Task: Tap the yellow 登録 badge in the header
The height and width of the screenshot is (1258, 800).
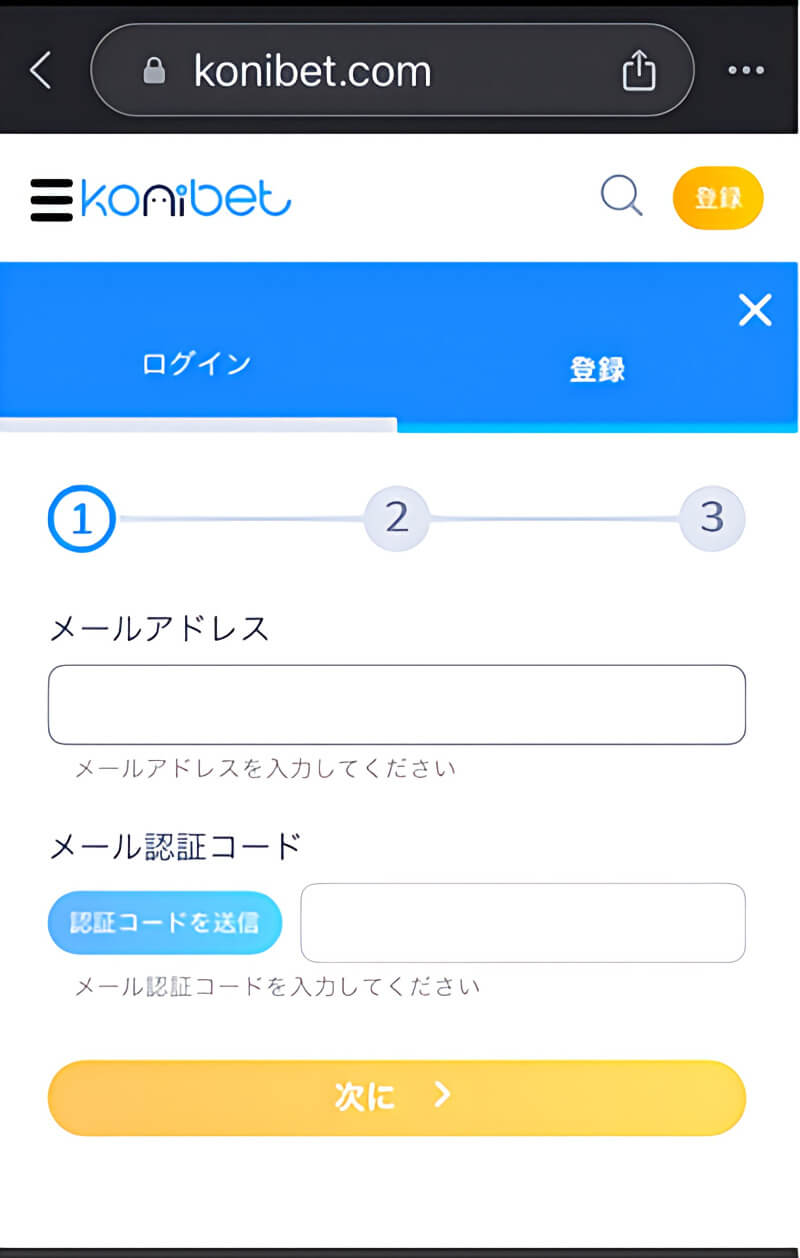Action: pos(717,198)
